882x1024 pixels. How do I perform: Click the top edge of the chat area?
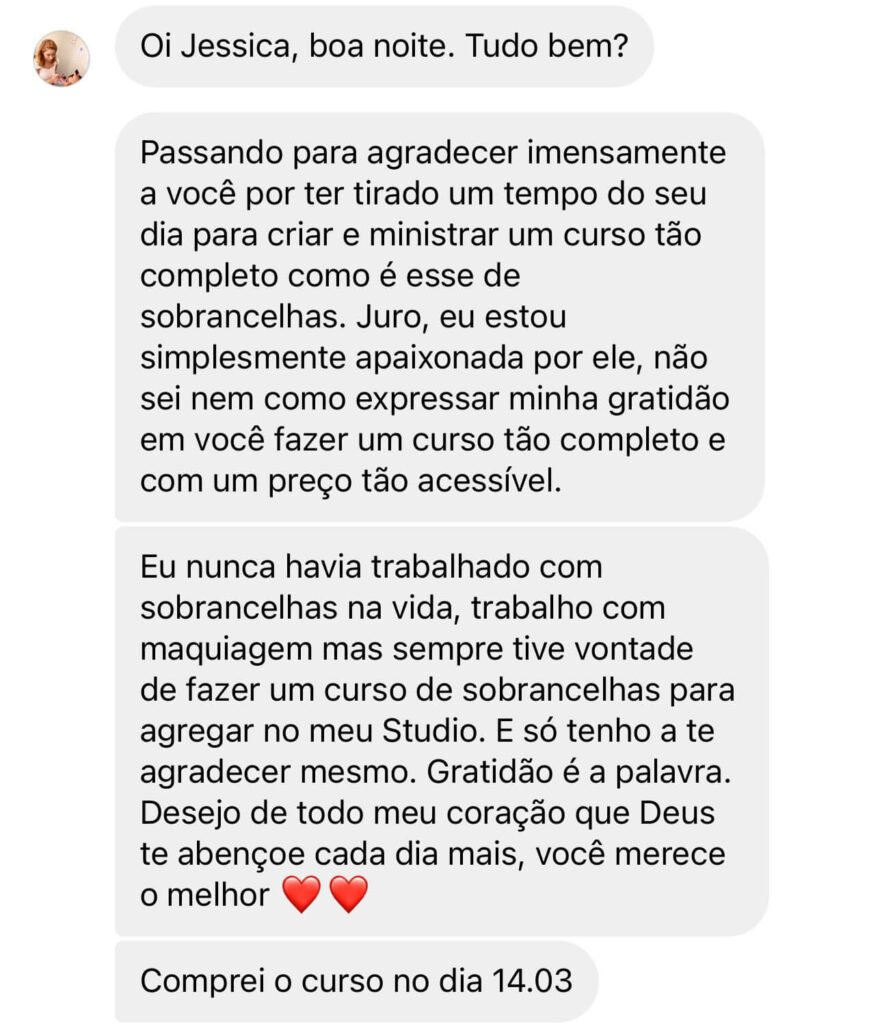[x=441, y=5]
